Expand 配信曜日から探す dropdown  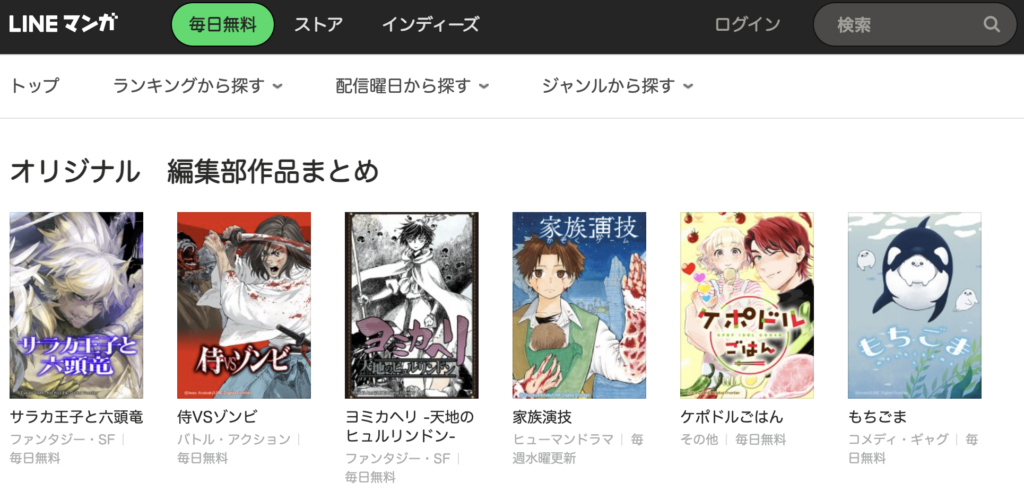click(x=412, y=86)
